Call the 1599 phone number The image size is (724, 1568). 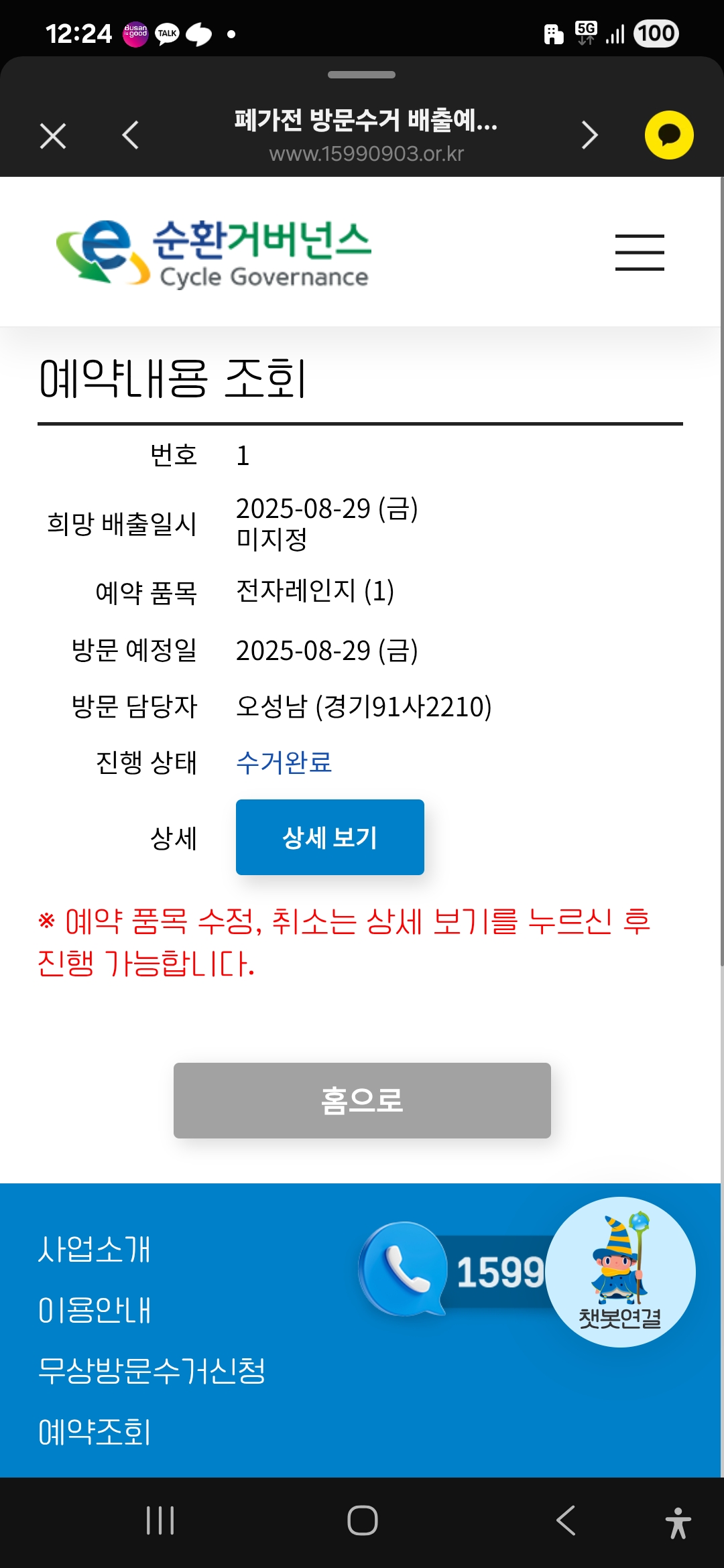coord(456,1270)
